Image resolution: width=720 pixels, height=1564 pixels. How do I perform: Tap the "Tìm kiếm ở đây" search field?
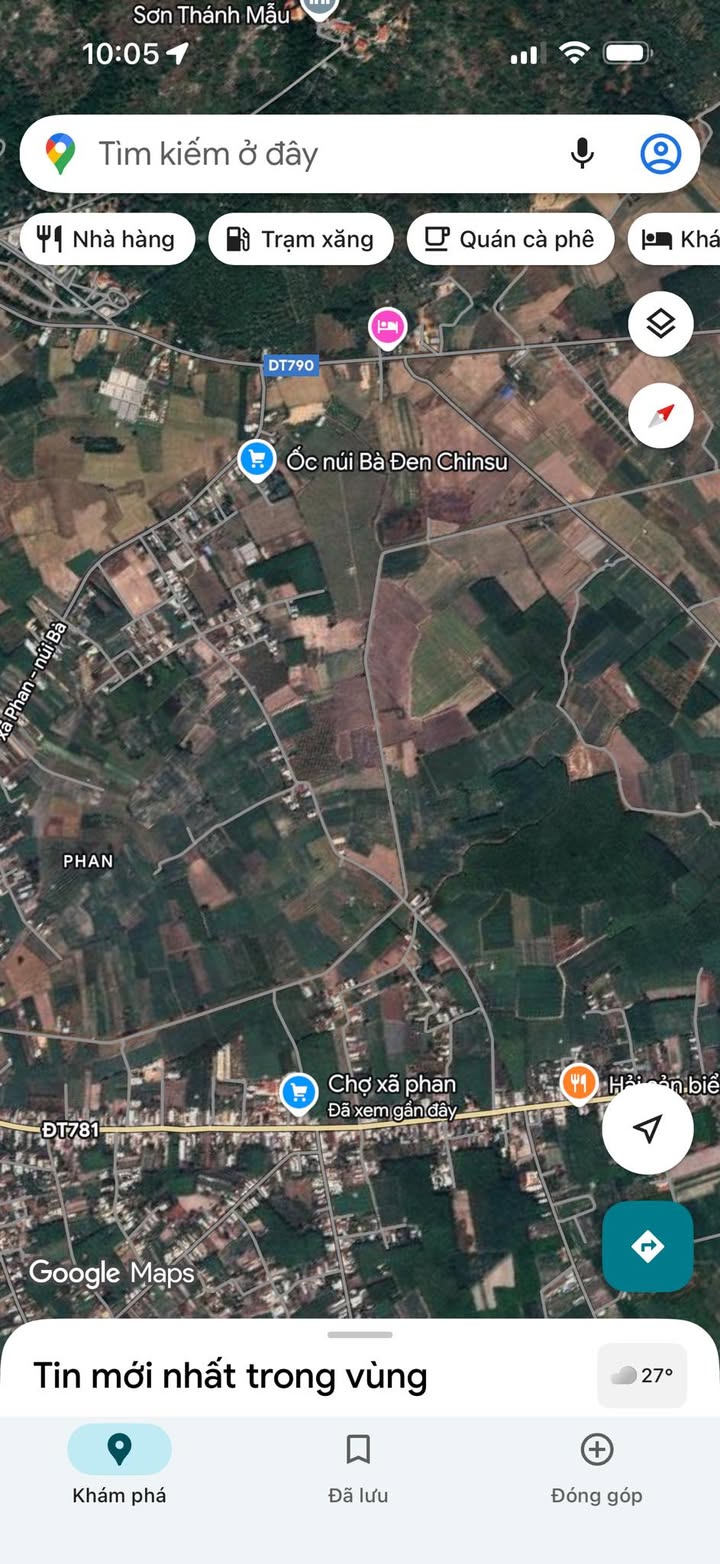[300, 154]
